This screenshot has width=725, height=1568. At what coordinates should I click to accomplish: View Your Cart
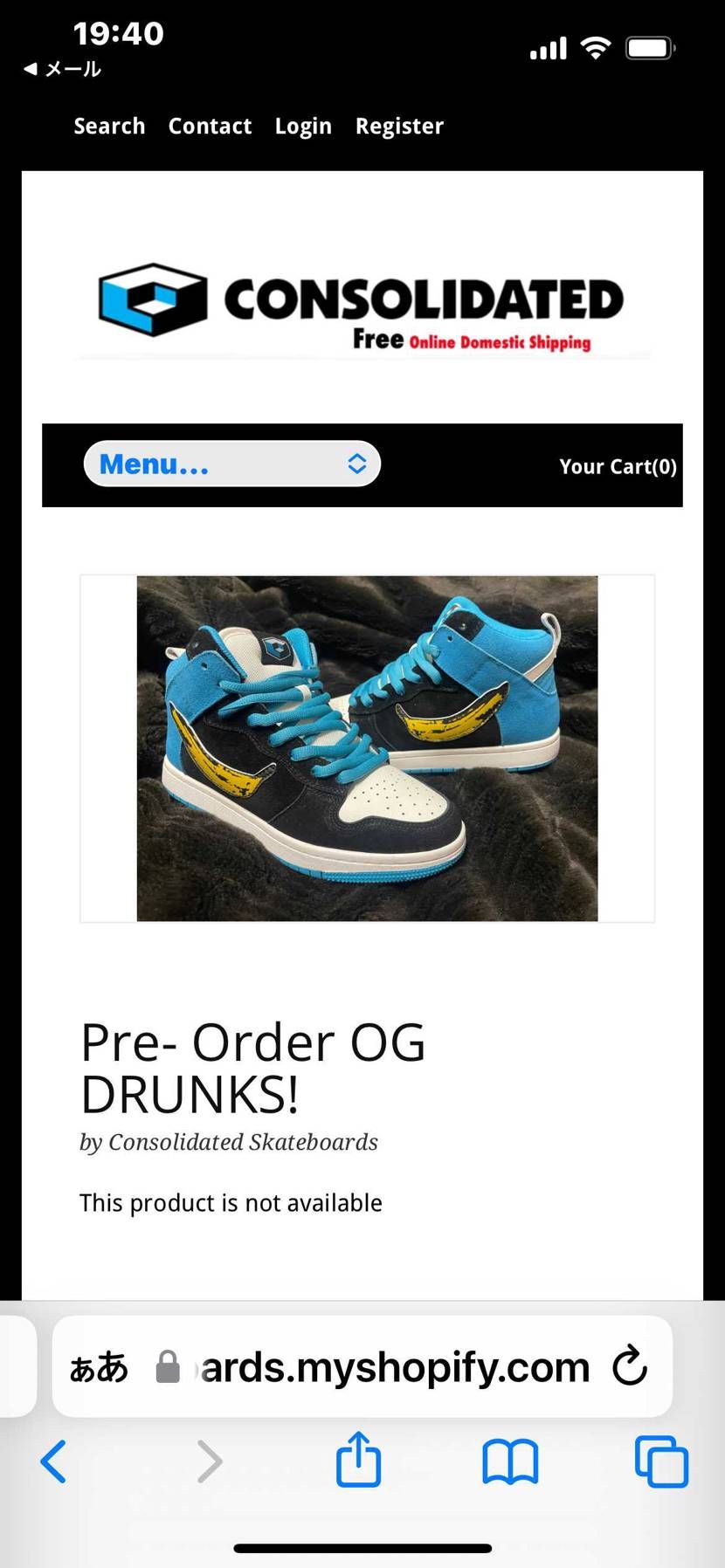click(x=618, y=467)
